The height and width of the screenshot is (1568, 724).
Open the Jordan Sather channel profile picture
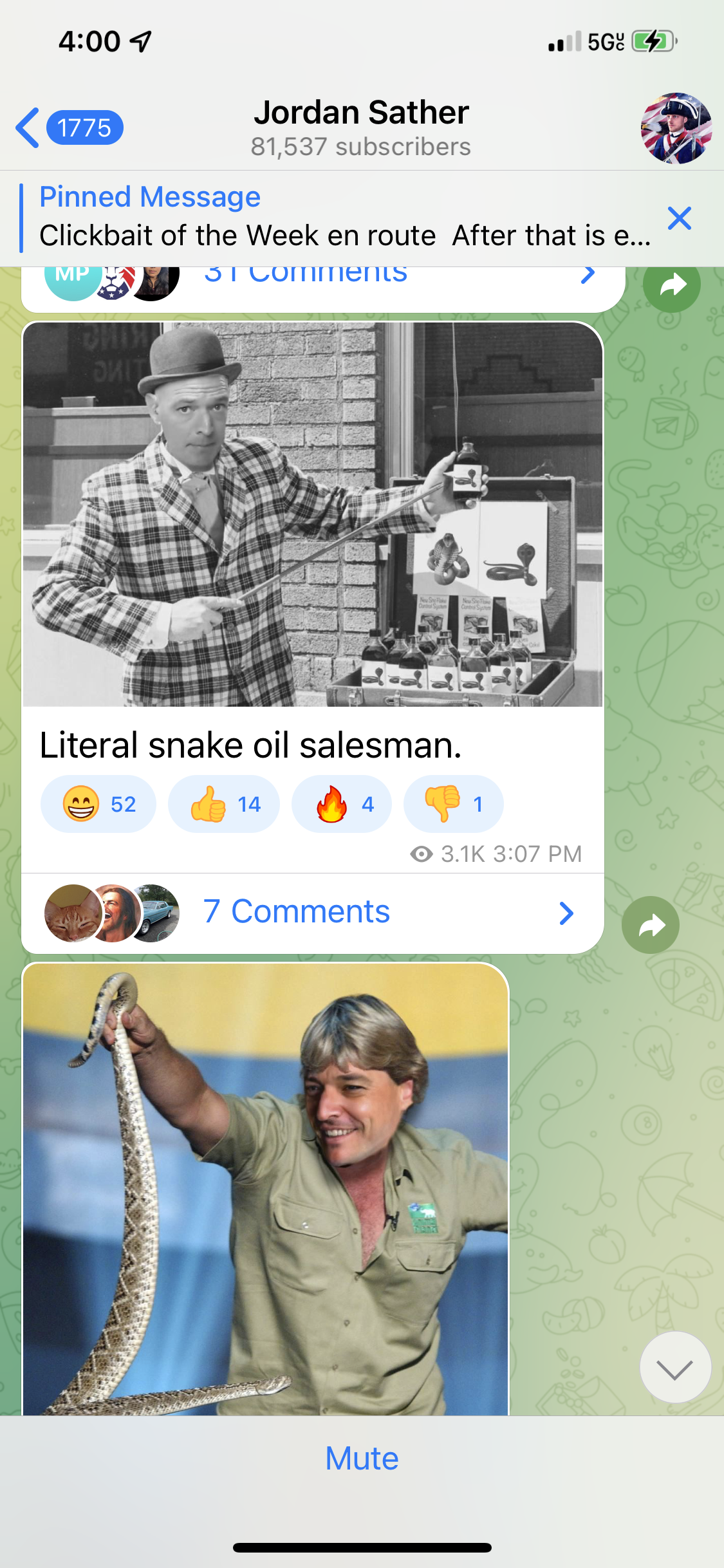coord(676,128)
